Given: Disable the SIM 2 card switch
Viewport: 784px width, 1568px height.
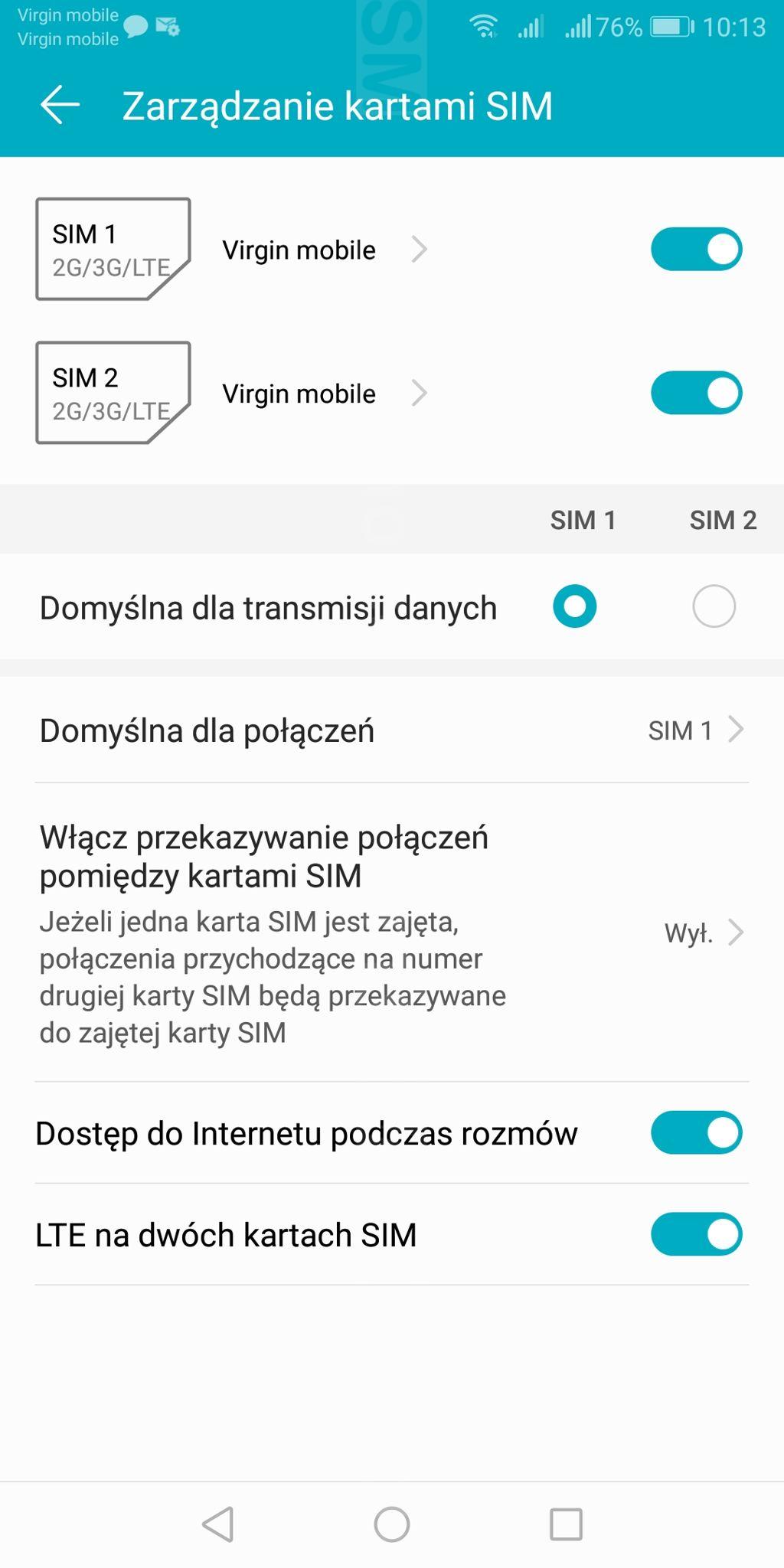Looking at the screenshot, I should coord(696,394).
